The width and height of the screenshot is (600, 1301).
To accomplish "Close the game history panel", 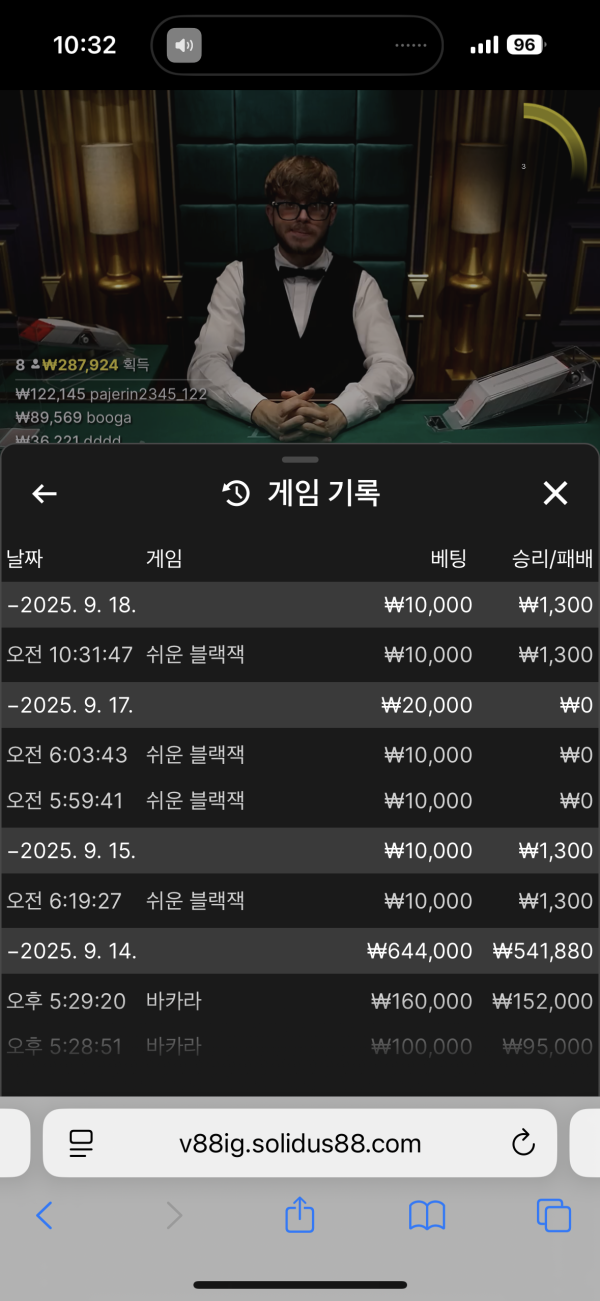I will tap(555, 493).
